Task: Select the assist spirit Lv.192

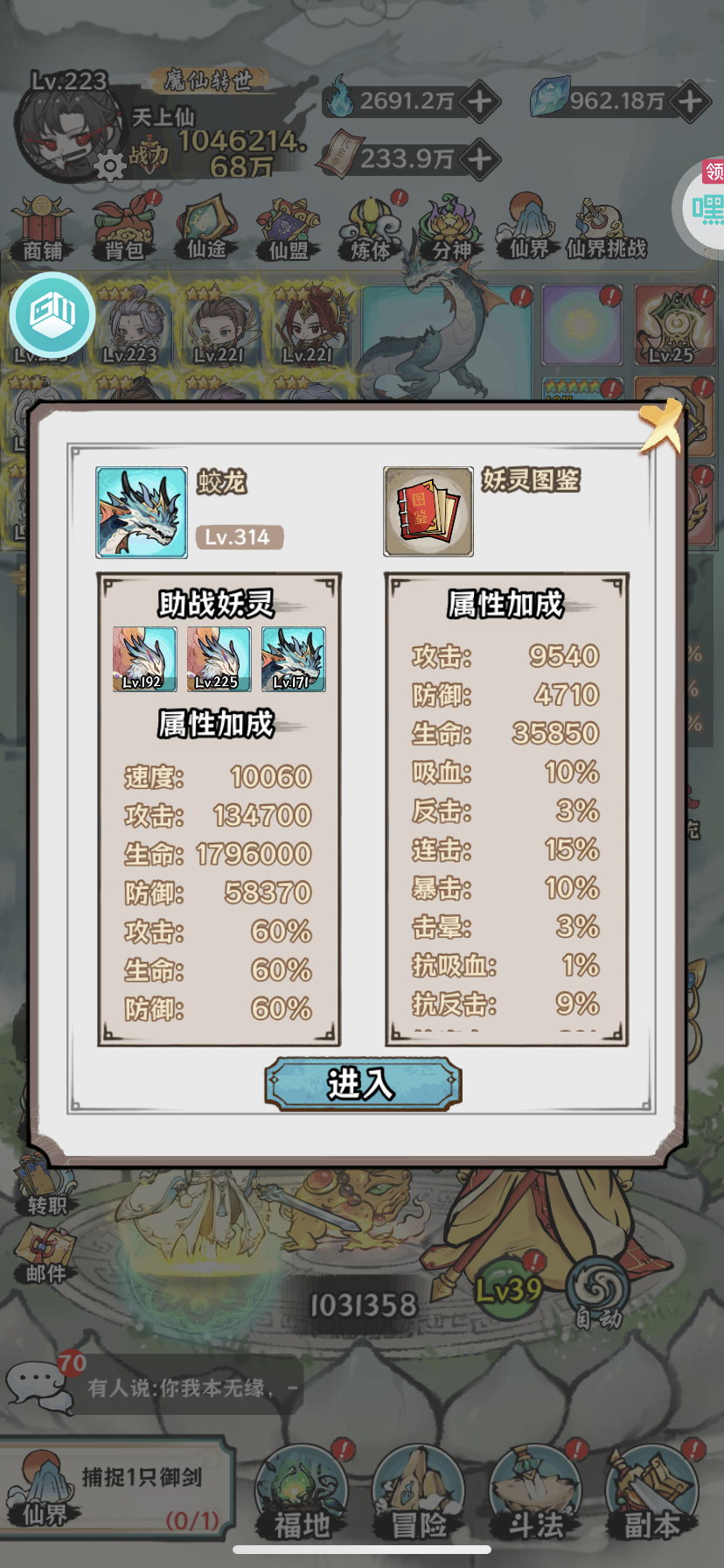Action: [144, 659]
